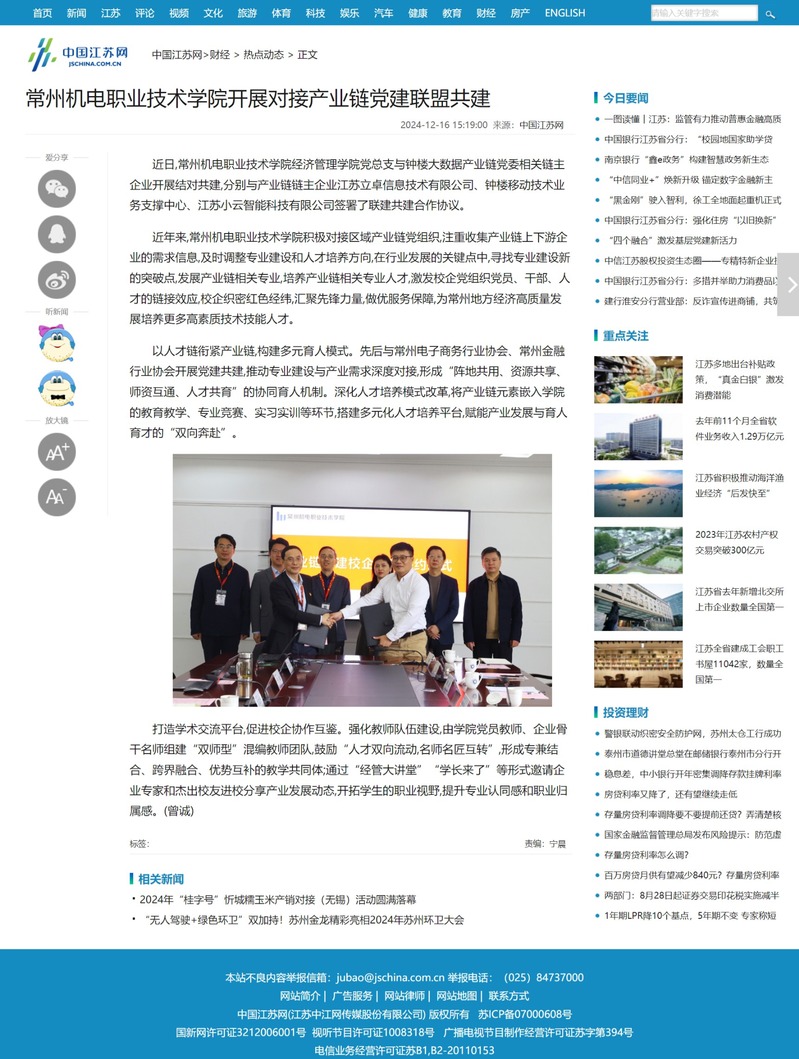This screenshot has height=1059, width=799.
Task: Decrease font size with AA- button
Action: coord(57,497)
